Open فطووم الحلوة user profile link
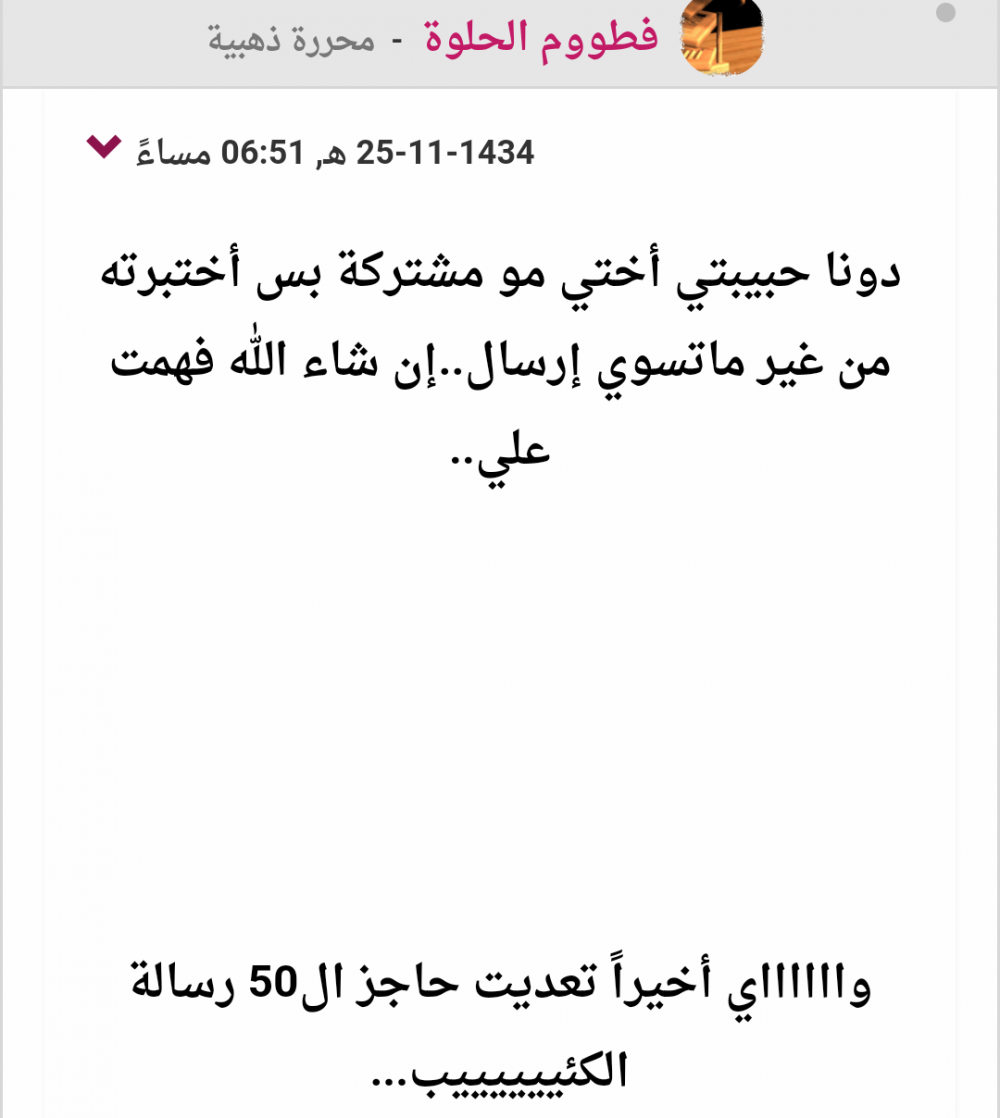The width and height of the screenshot is (1000, 1118). 541,38
